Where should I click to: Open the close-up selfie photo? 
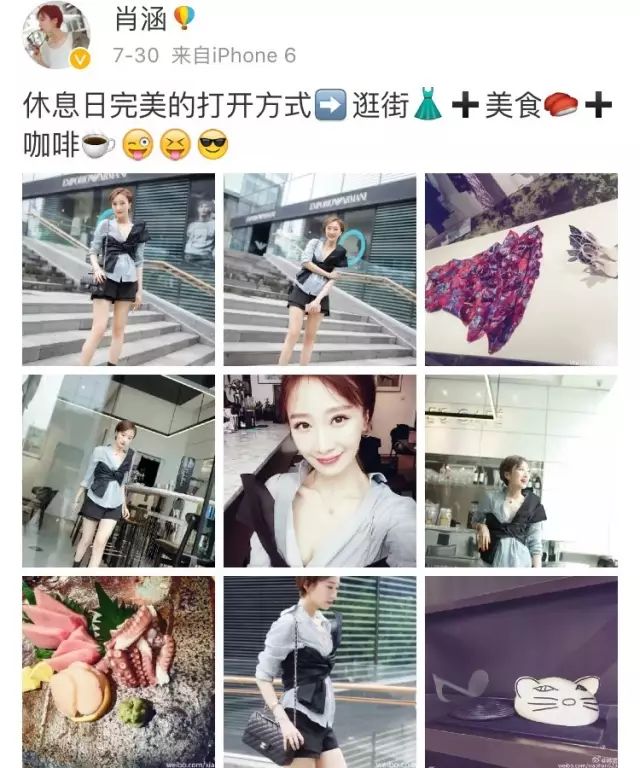319,471
